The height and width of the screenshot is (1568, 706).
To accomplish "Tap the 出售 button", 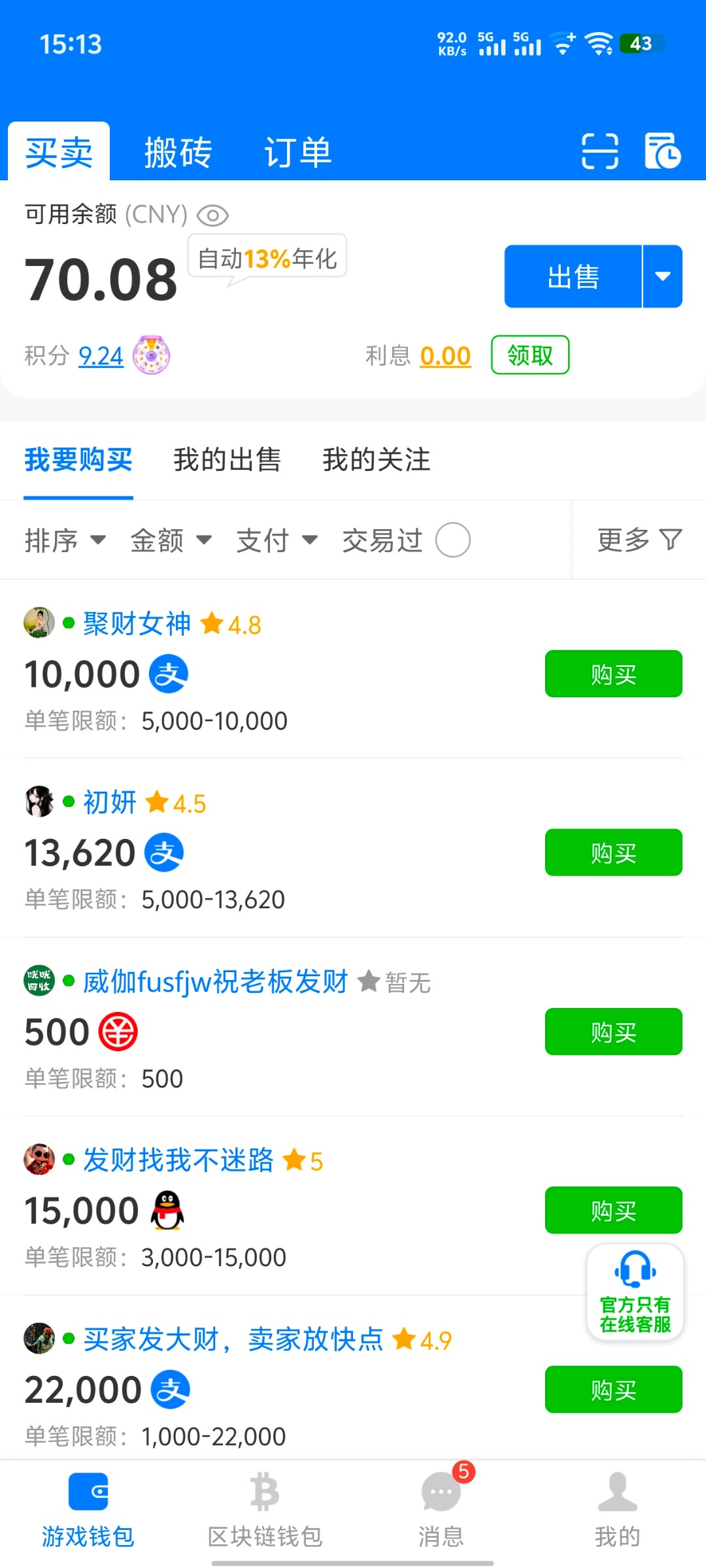I will click(573, 276).
